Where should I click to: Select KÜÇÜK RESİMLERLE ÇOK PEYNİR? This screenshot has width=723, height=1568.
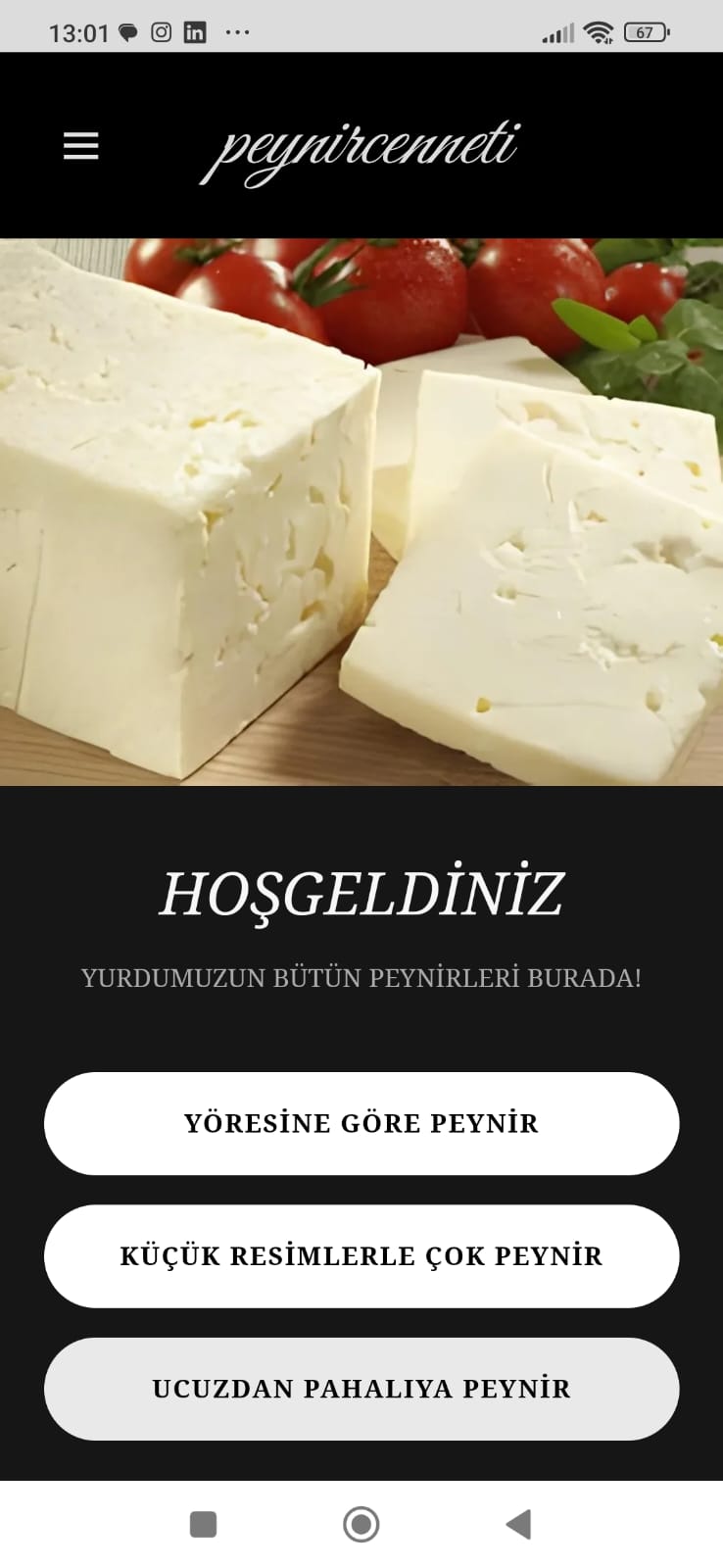(361, 1256)
